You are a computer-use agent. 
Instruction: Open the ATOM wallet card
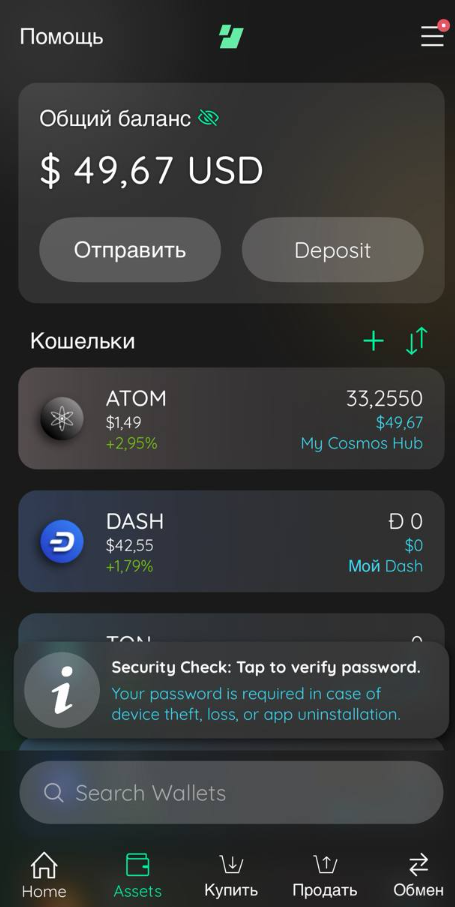[x=231, y=418]
